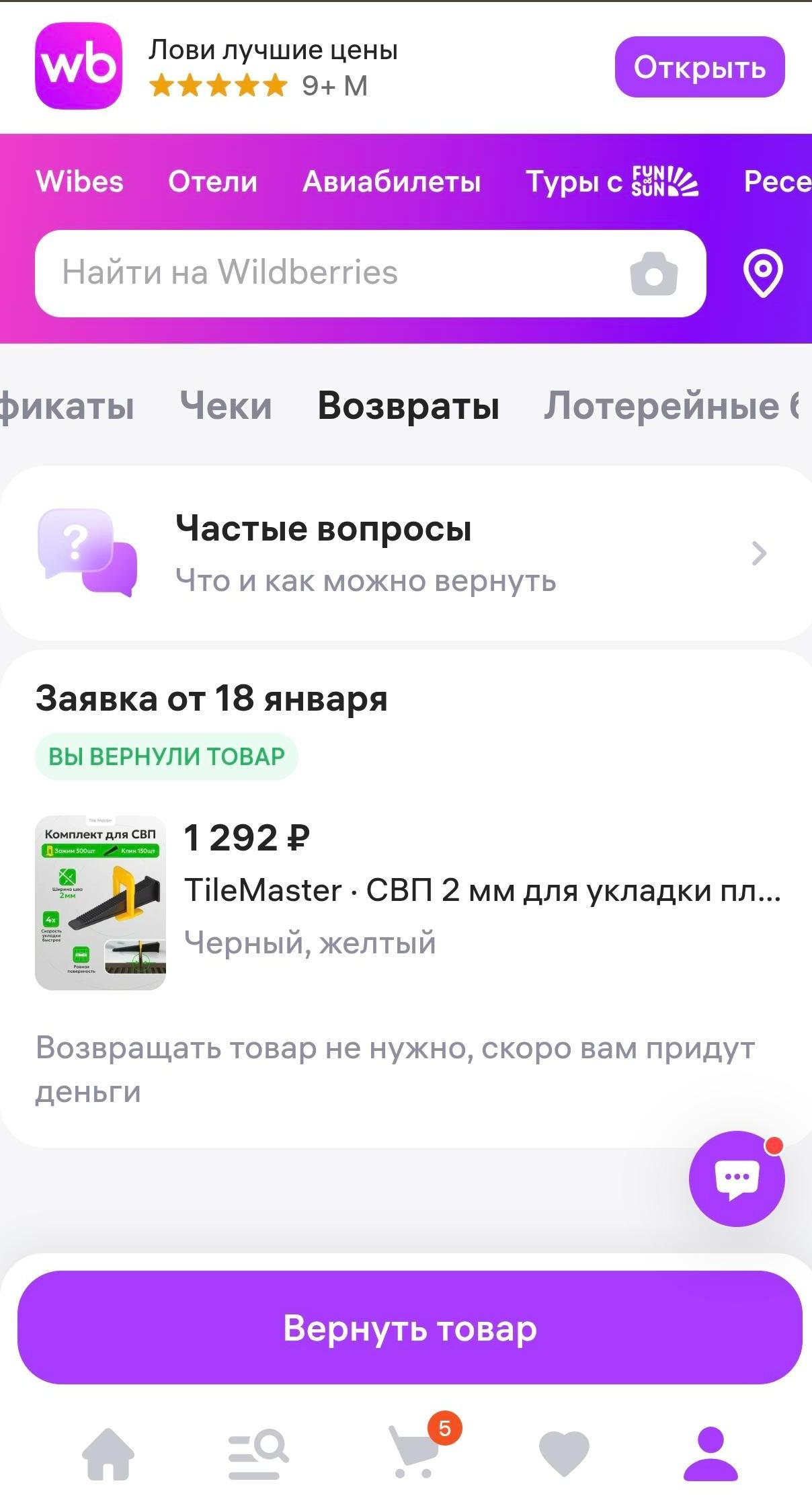This screenshot has height=1502, width=812.
Task: Open Авиабилеты section
Action: click(391, 182)
